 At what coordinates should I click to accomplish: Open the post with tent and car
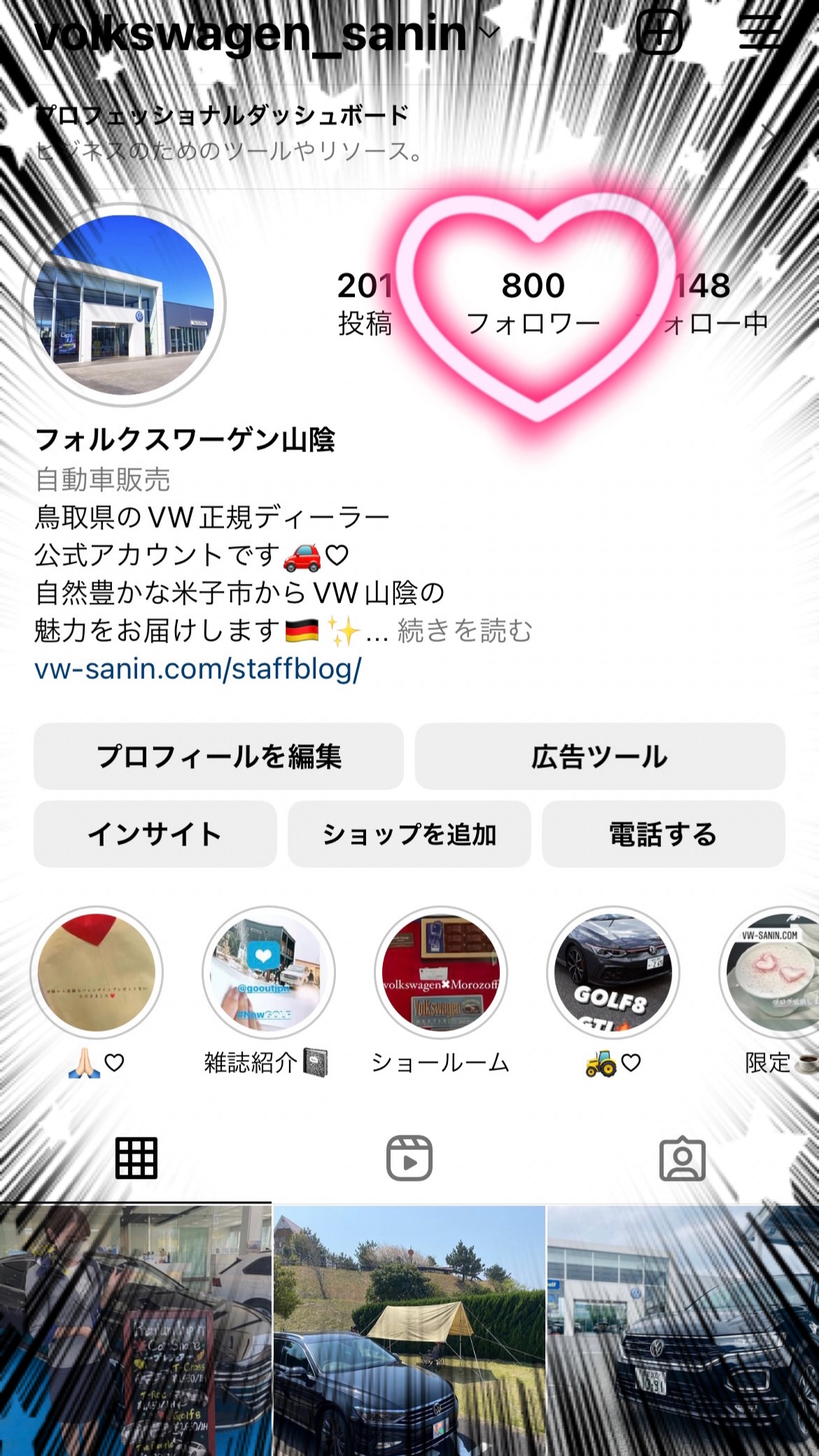click(409, 1330)
